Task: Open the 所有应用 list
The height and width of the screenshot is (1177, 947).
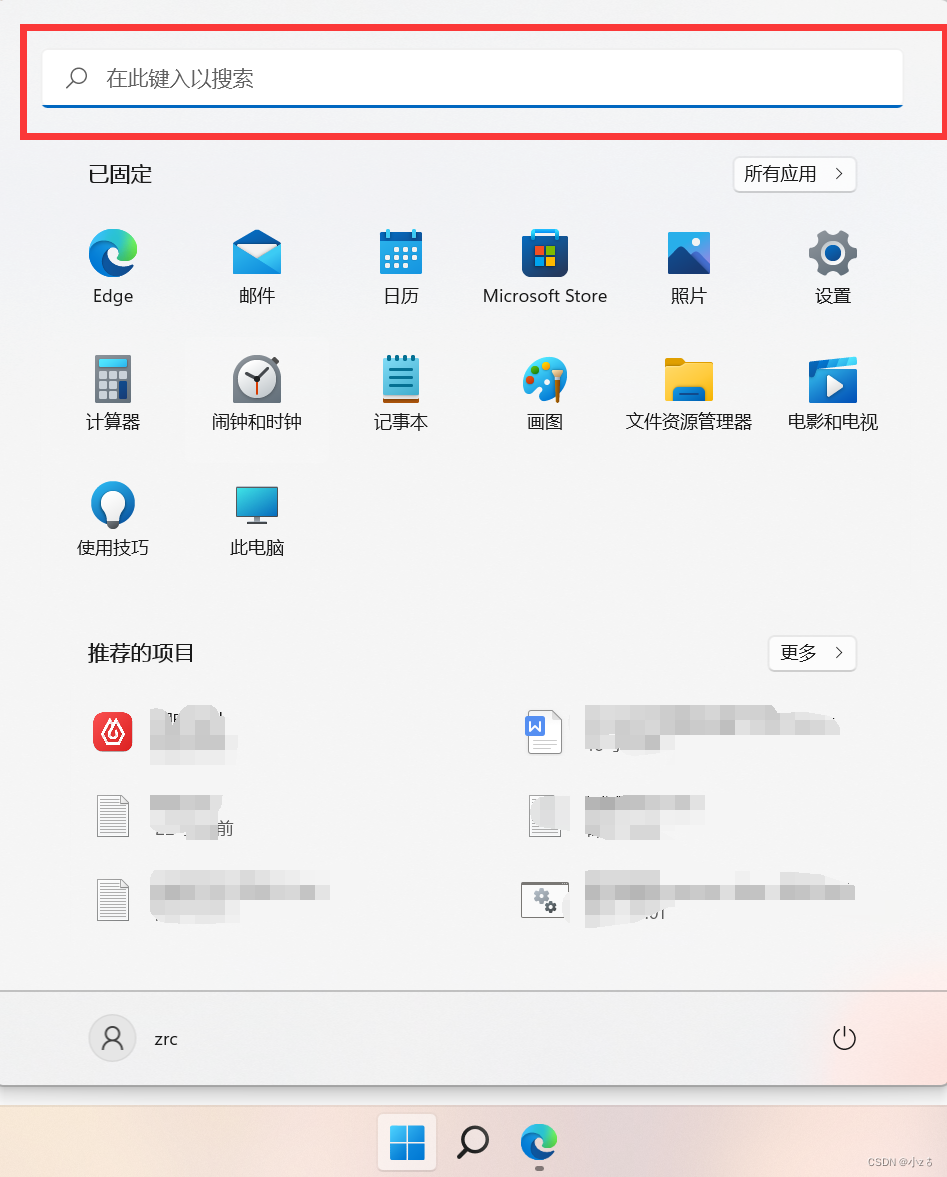Action: tap(794, 174)
